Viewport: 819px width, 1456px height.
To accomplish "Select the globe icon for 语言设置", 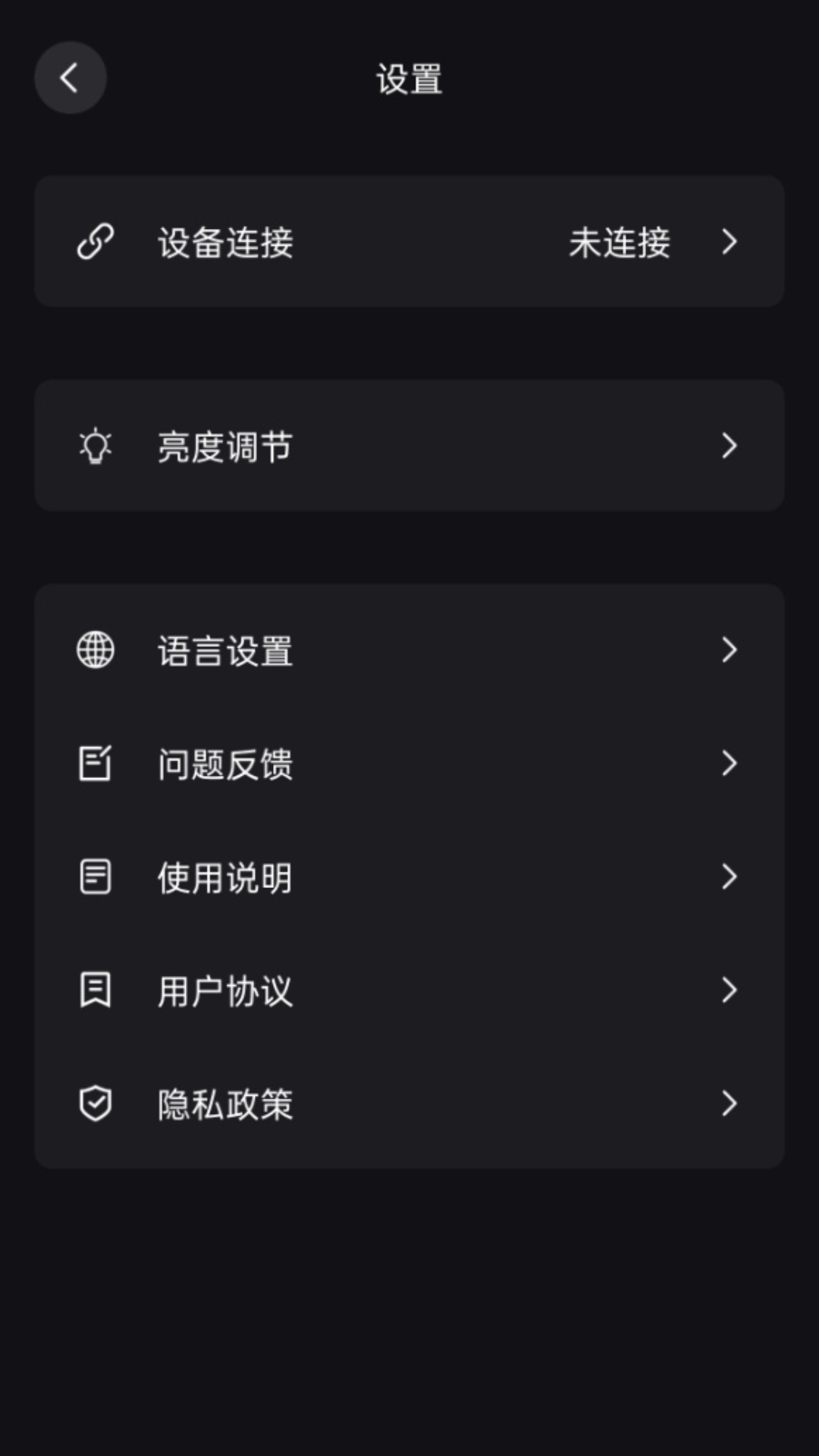I will tap(94, 650).
